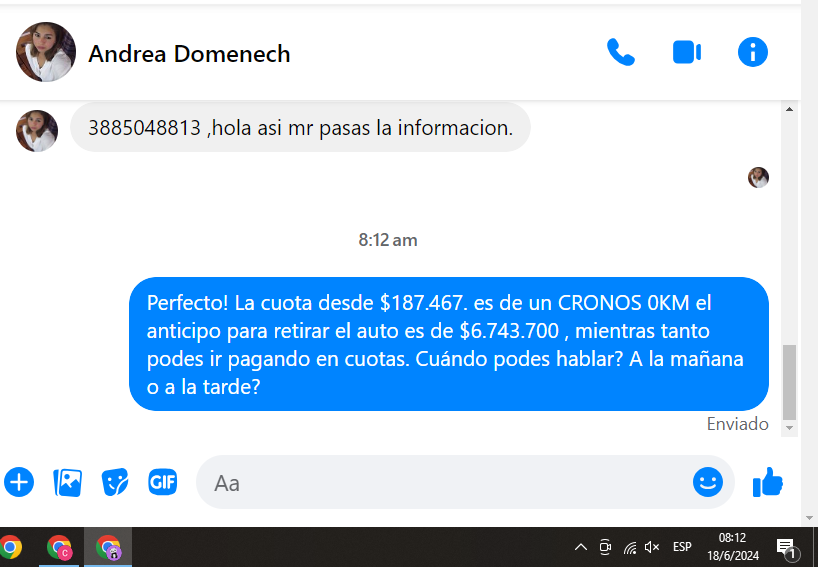The width and height of the screenshot is (818, 567).
Task: Click the scrollbar up arrow
Action: (789, 108)
